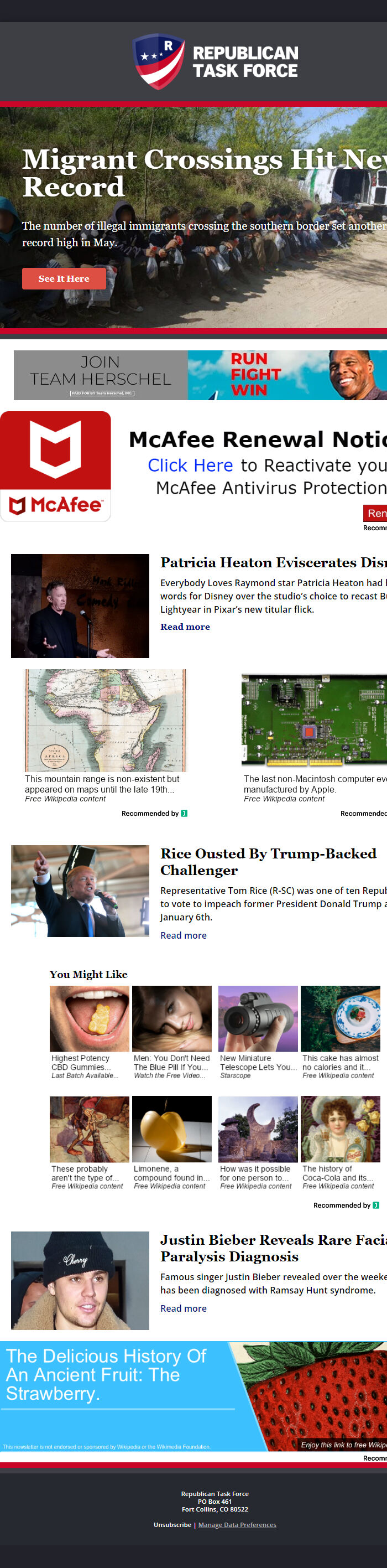Read more about Patricia Heaton story
This screenshot has width=387, height=1568.
coord(185,627)
